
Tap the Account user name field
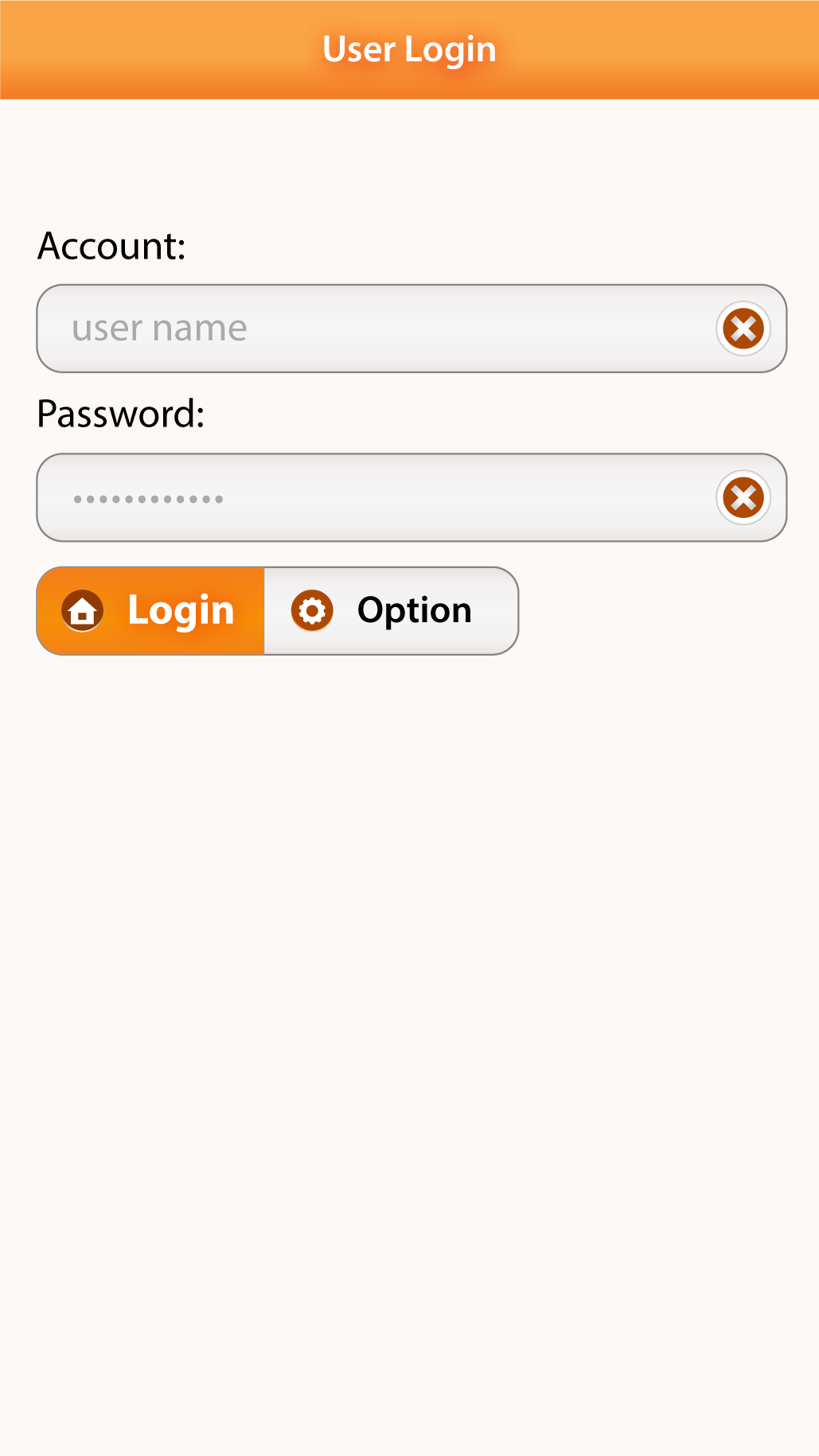(x=411, y=329)
